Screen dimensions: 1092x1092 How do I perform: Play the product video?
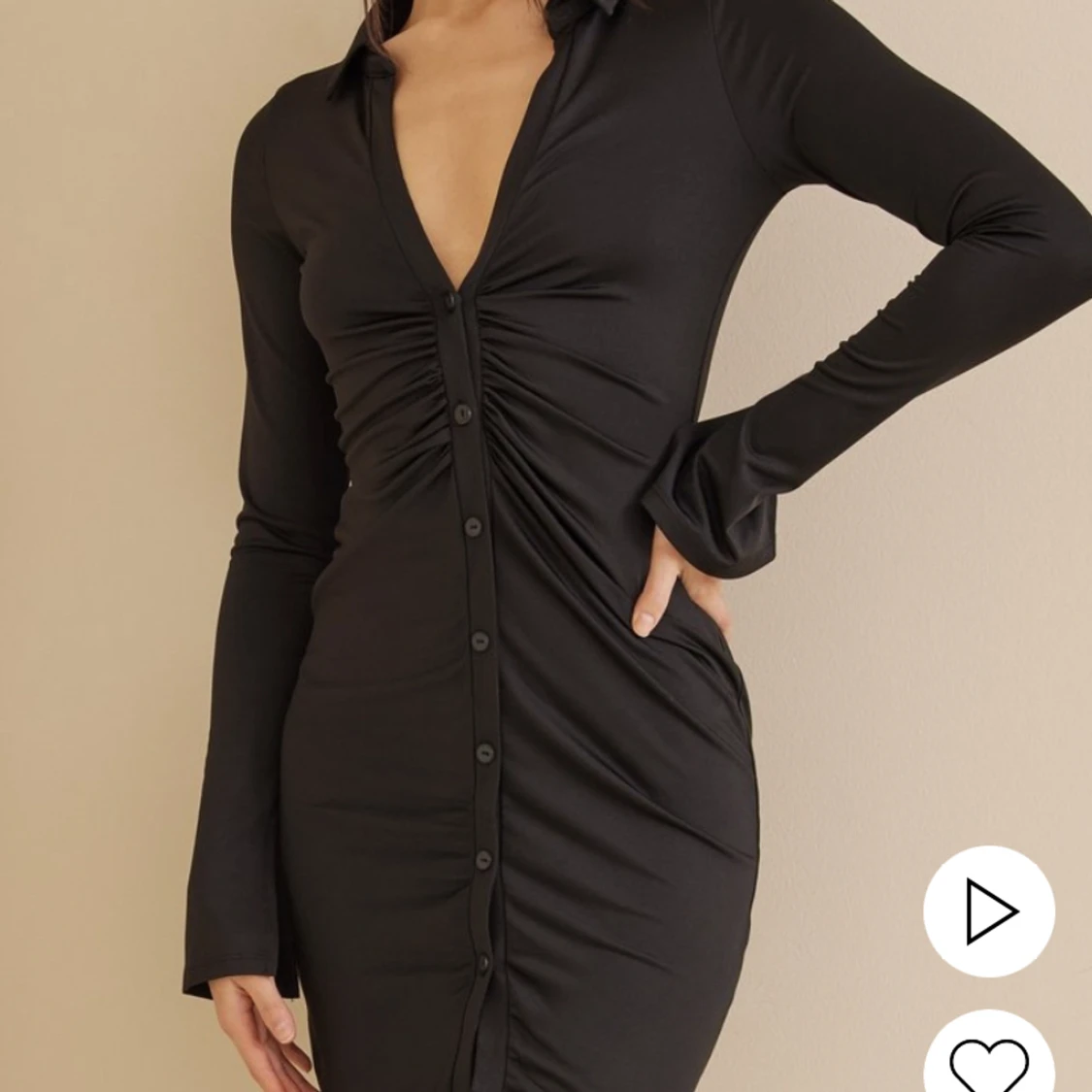point(988,911)
